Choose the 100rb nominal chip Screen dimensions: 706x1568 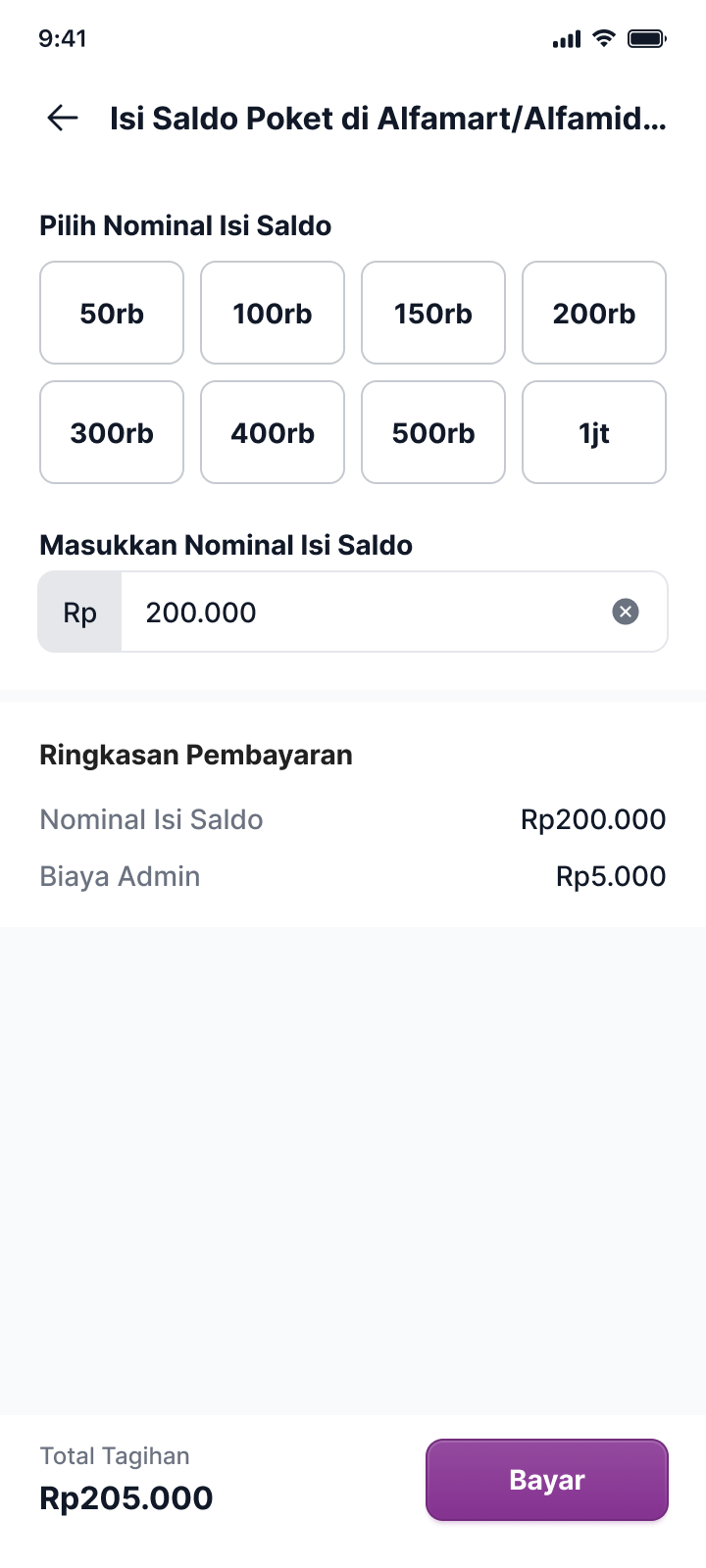pyautogui.click(x=273, y=313)
